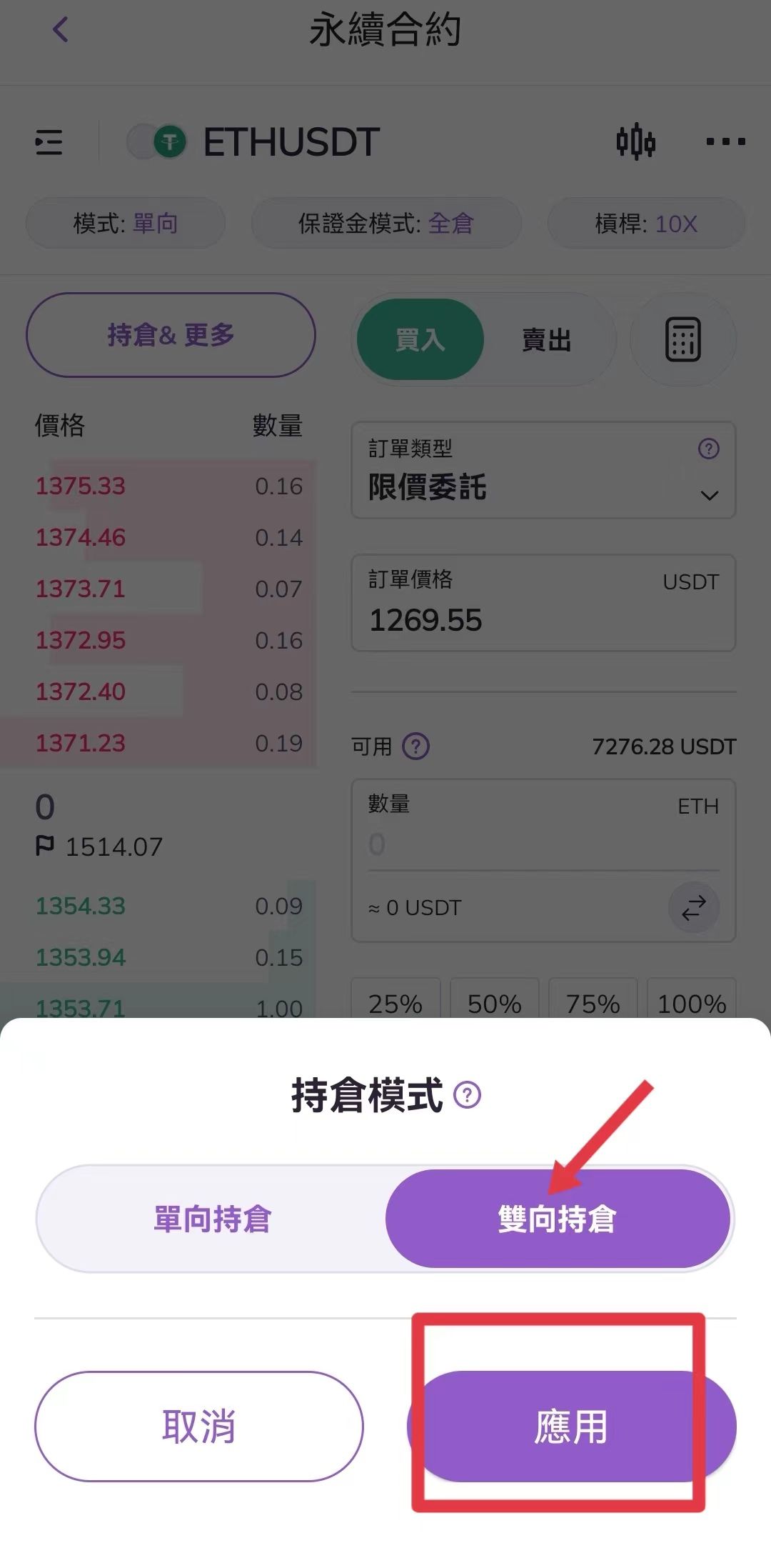Select the 雙向持倉 position mode
771x1568 pixels.
558,1219
